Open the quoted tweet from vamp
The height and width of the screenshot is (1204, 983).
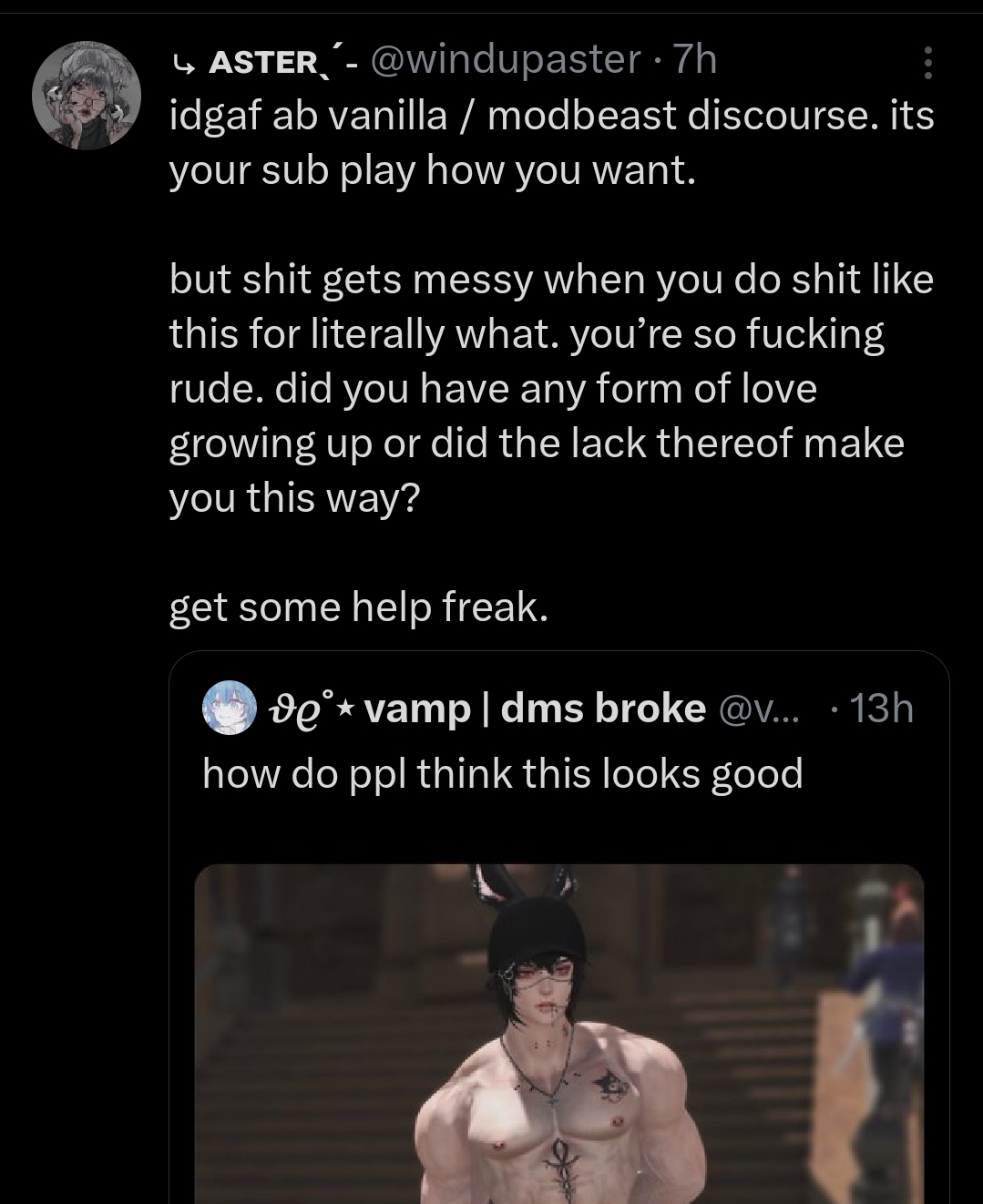pos(559,927)
